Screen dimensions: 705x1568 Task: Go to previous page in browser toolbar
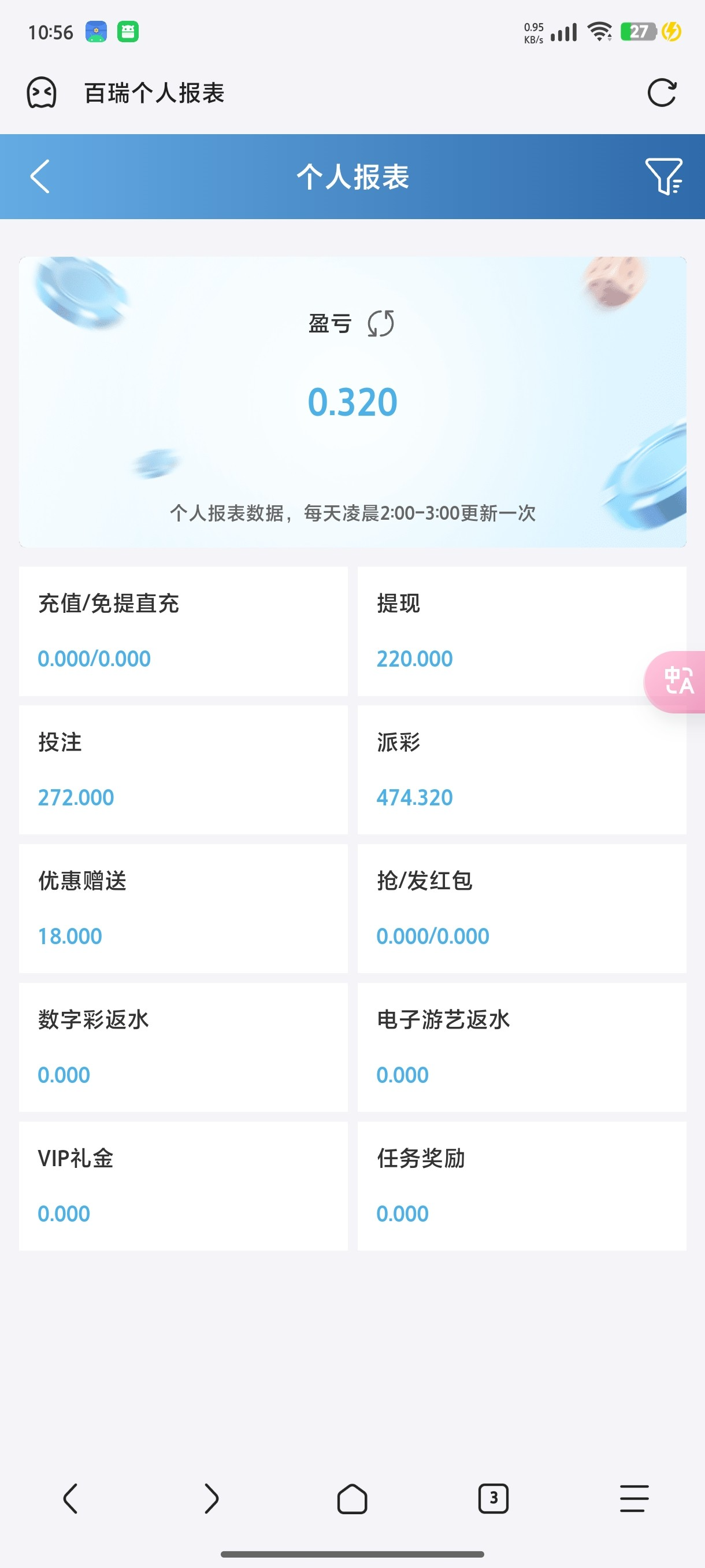[70, 1498]
